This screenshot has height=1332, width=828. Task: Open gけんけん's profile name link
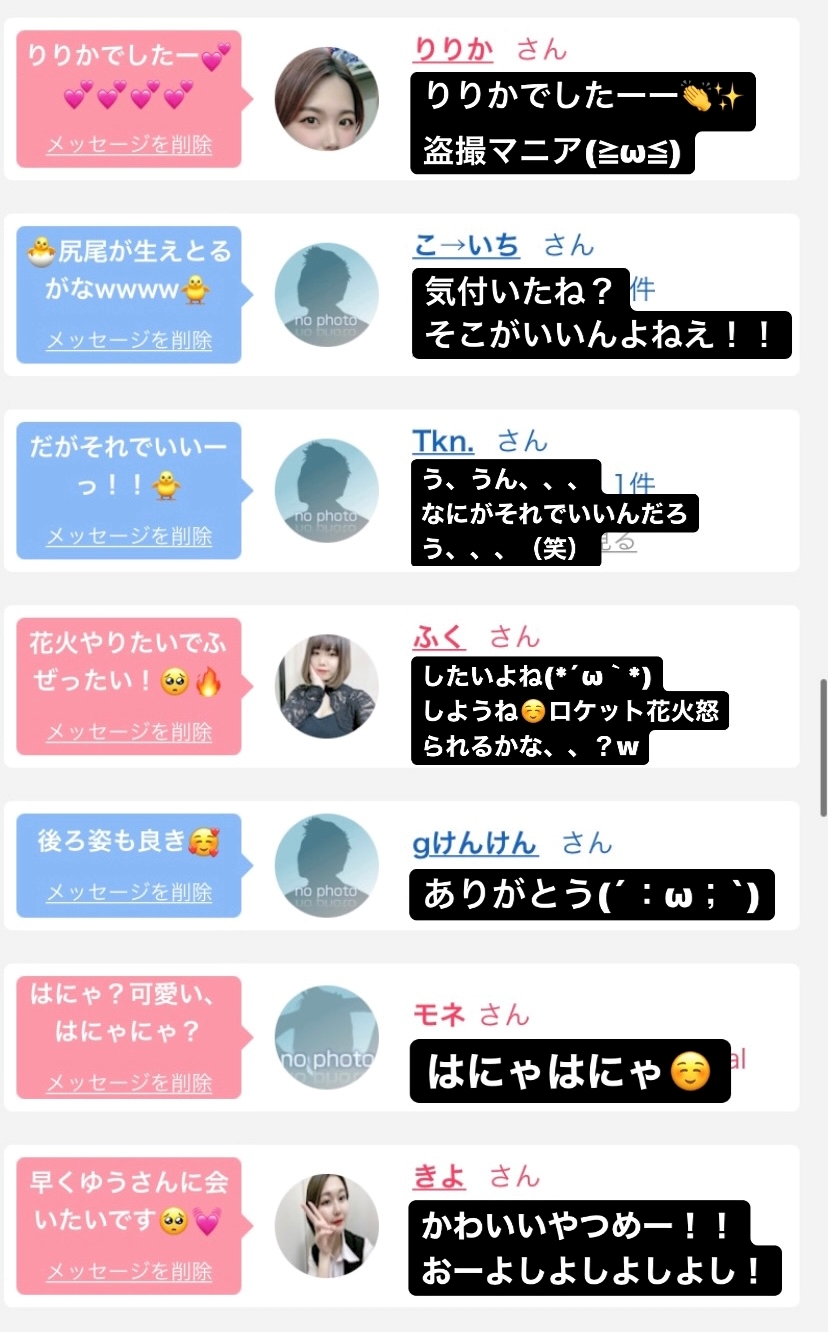475,844
